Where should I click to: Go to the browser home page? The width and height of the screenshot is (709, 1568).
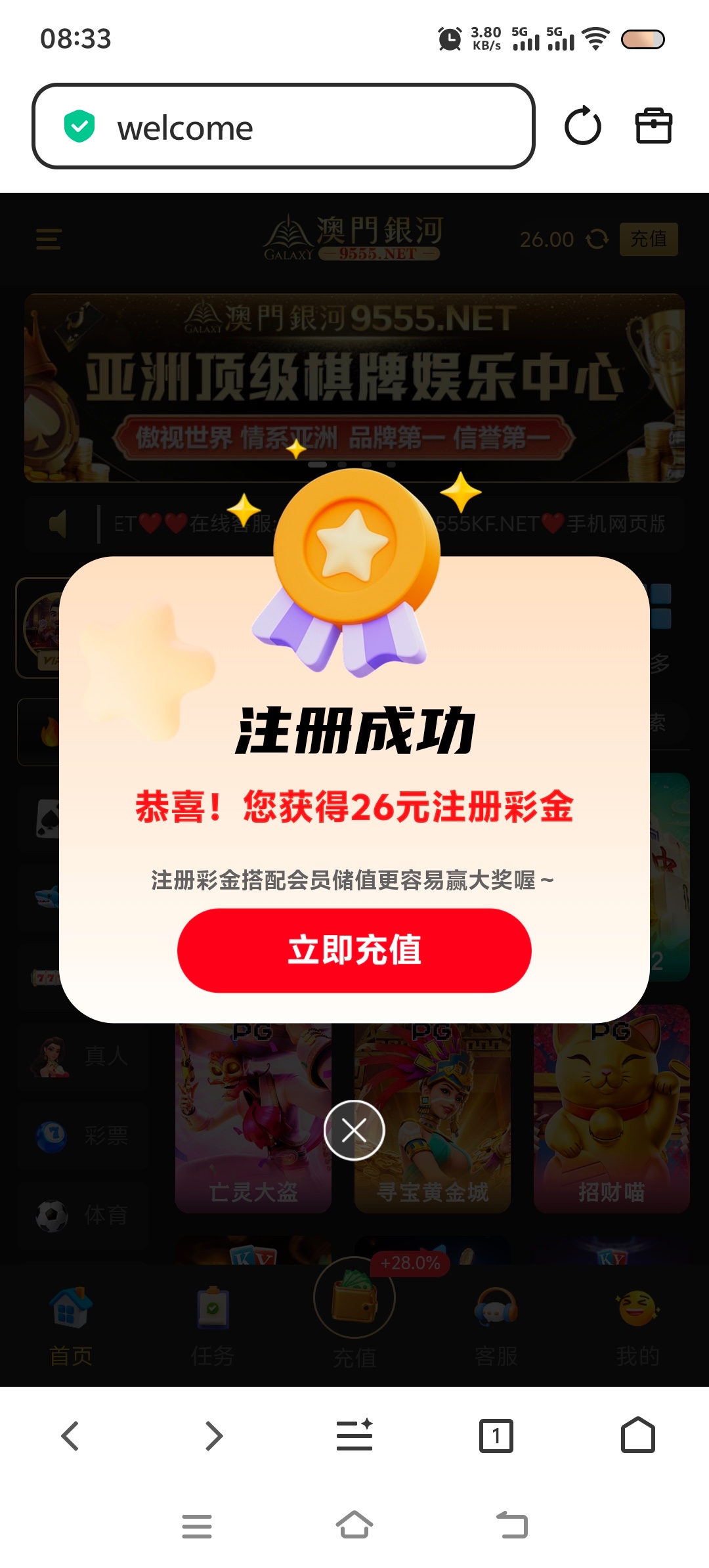tap(638, 1436)
